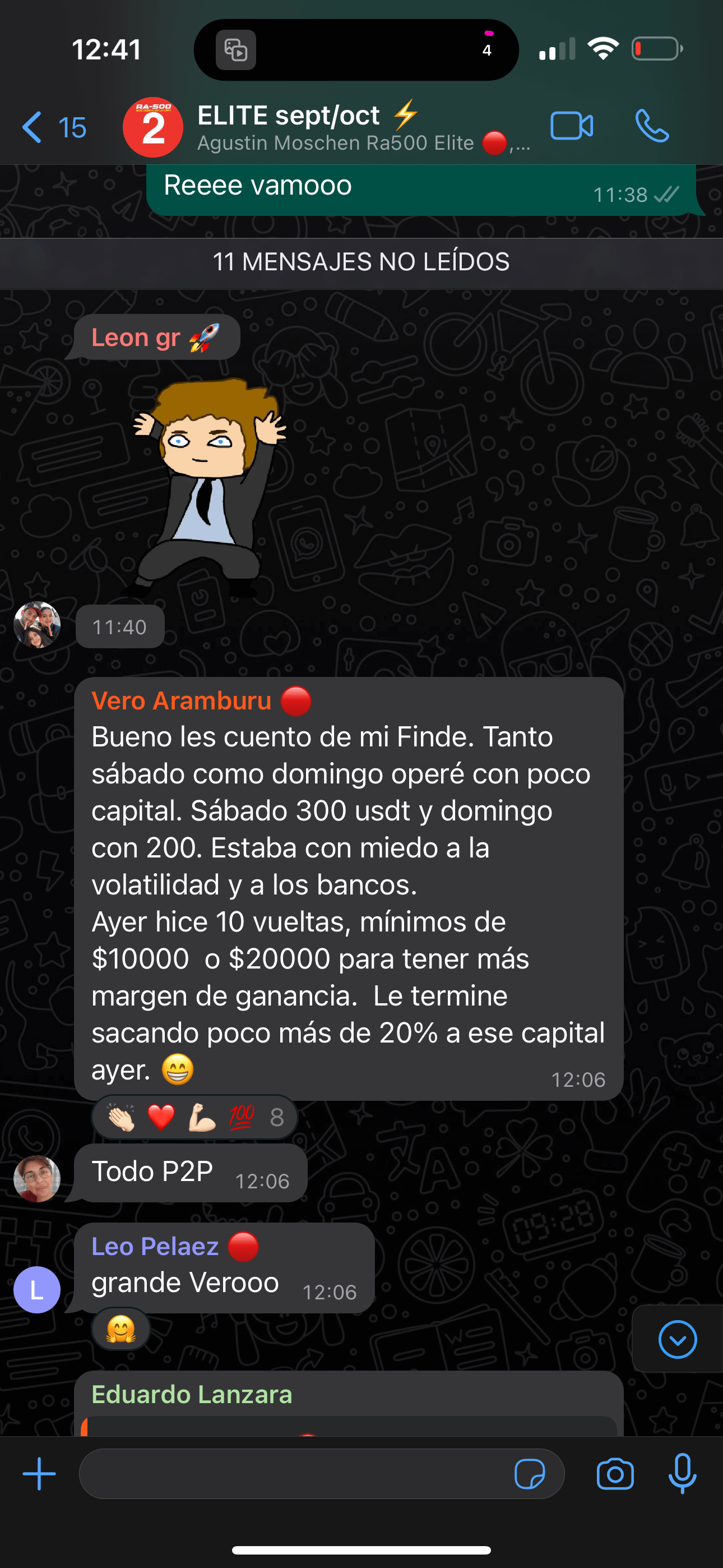Record a voice message
Viewport: 723px width, 1568px height.
click(682, 1474)
